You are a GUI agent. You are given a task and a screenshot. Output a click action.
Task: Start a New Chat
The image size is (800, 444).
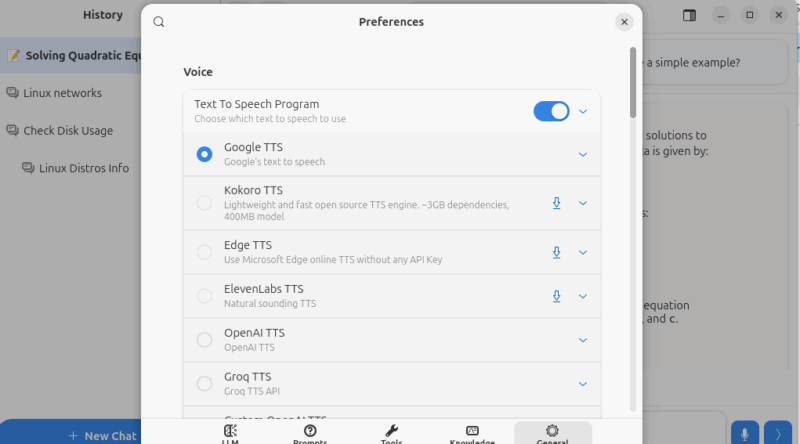(x=102, y=435)
